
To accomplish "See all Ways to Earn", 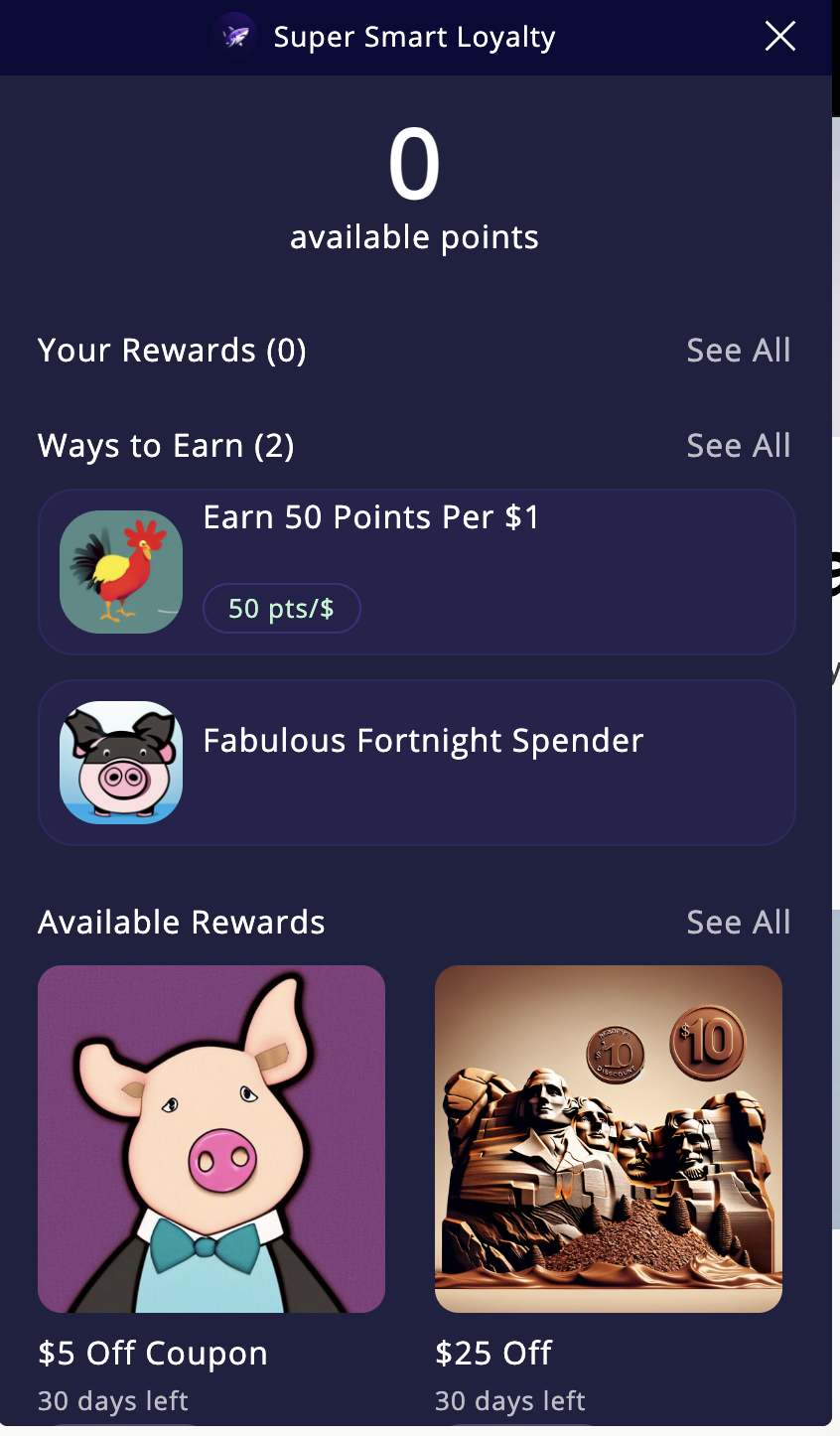I will coord(738,446).
